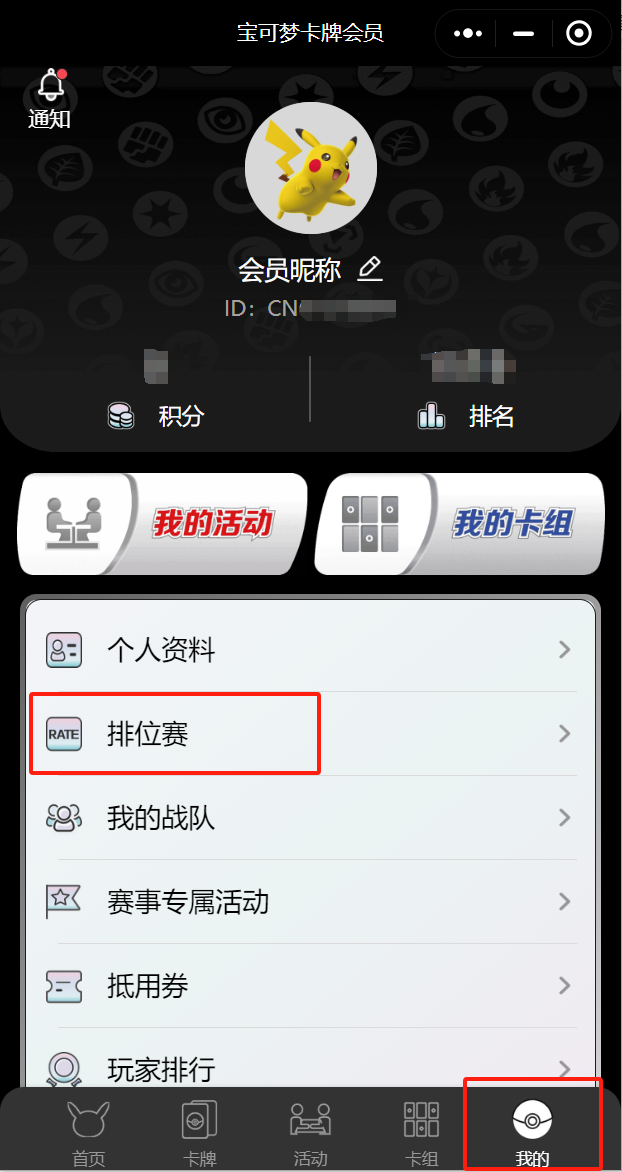Open 个人资料 row

tap(310, 651)
